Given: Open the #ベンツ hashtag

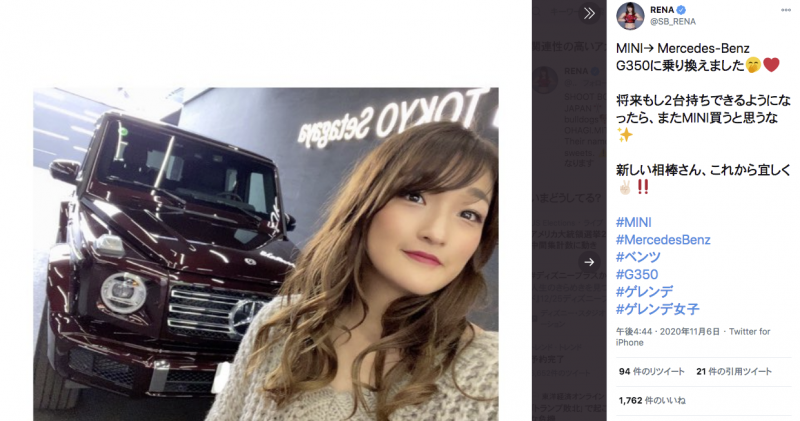Looking at the screenshot, I should 638,257.
